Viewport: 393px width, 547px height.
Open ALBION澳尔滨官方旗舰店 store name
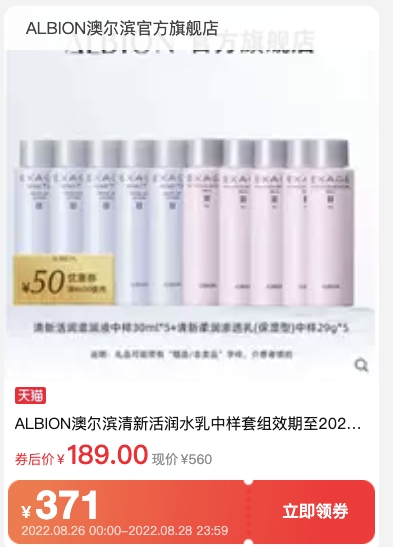coord(122,28)
